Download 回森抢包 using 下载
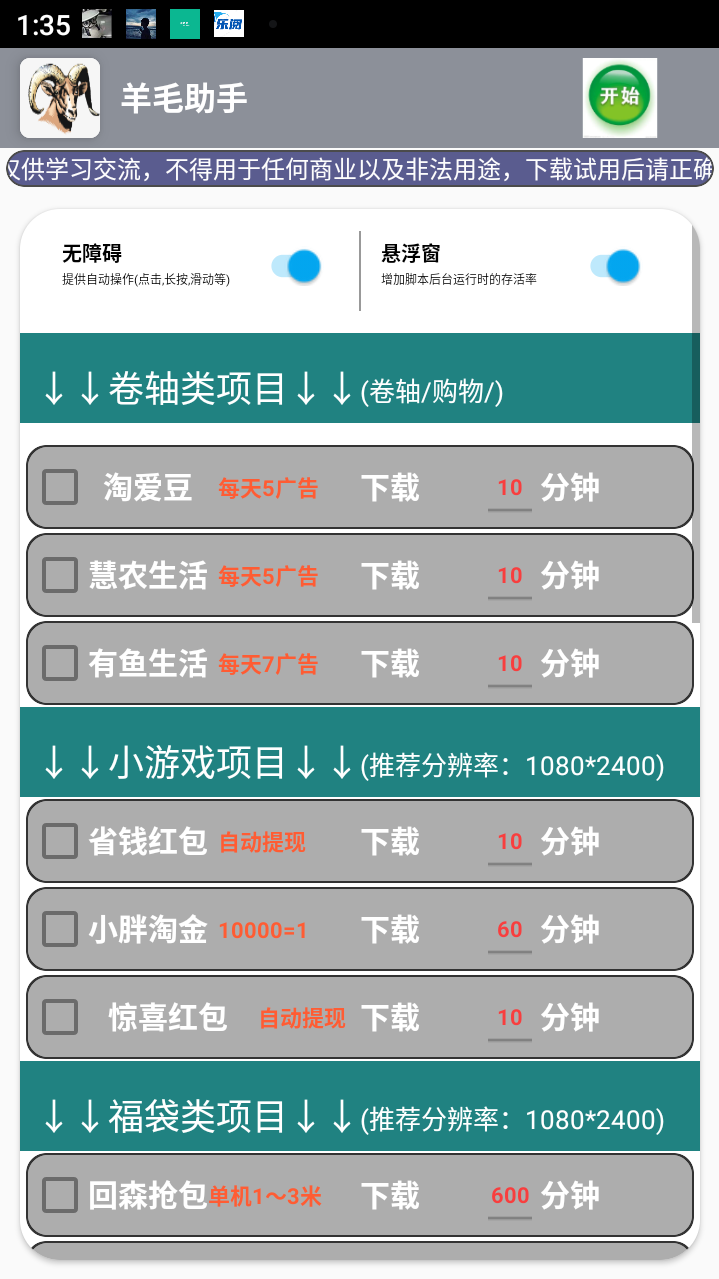The height and width of the screenshot is (1279, 719). 390,1196
